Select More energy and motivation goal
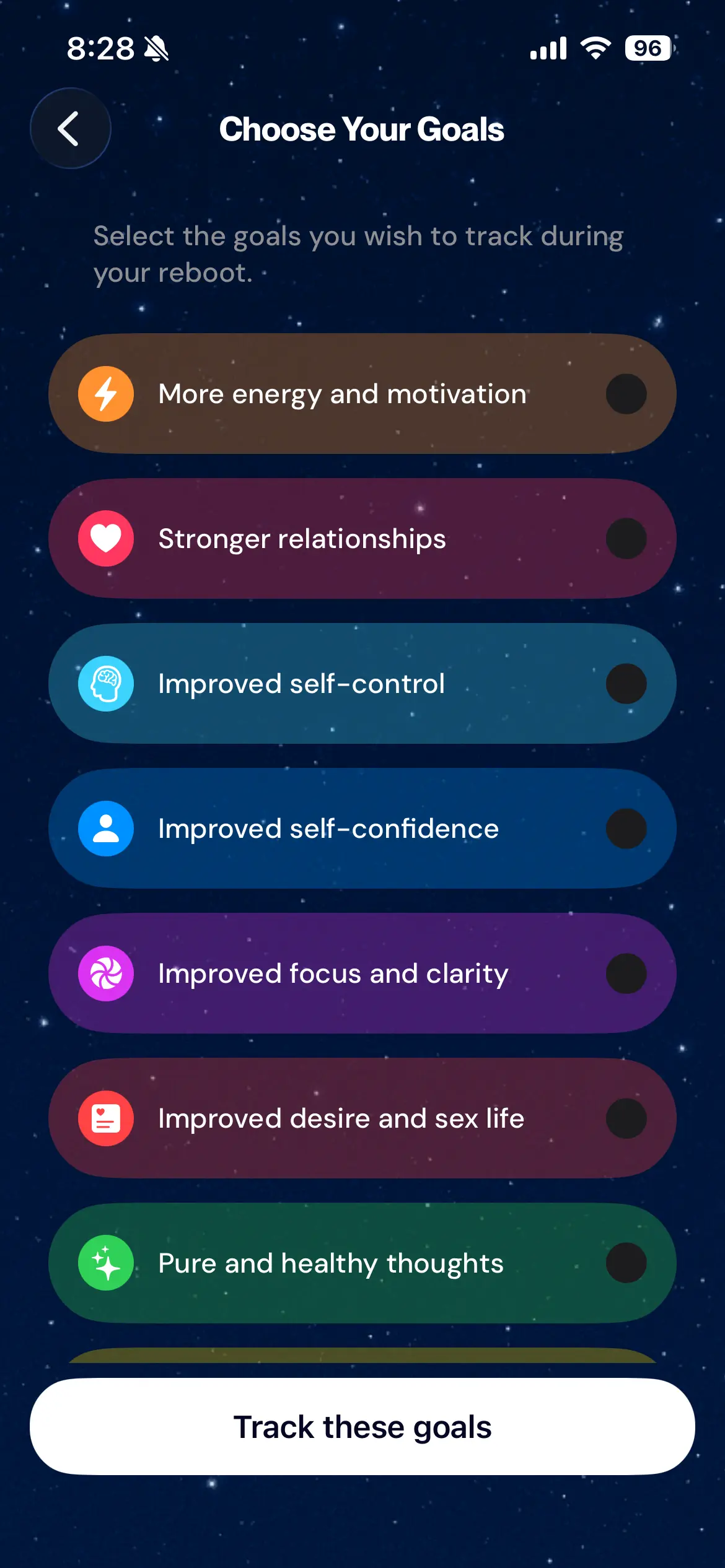 click(x=362, y=394)
